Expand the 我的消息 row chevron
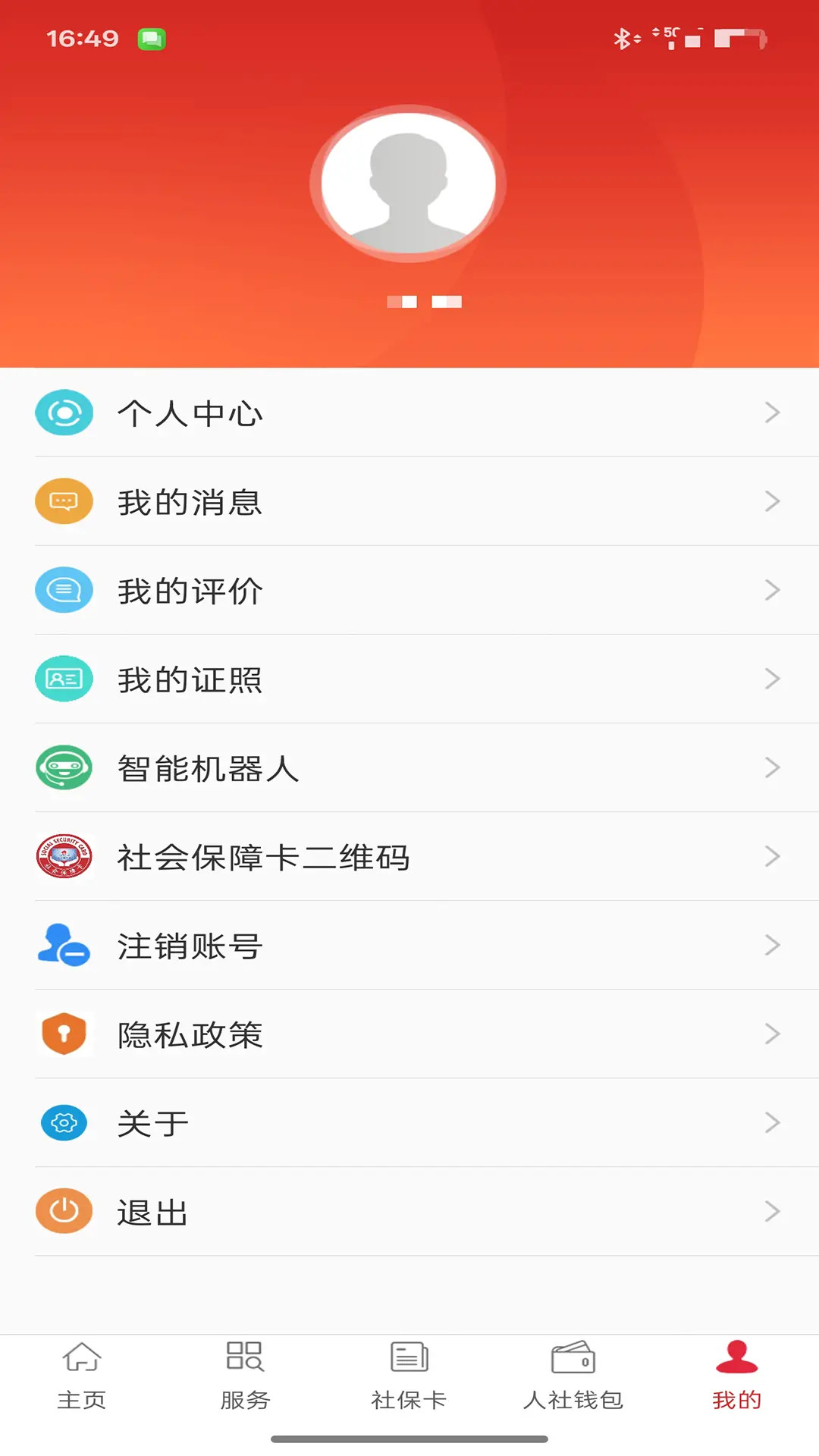This screenshot has height=1456, width=819. pos(774,501)
